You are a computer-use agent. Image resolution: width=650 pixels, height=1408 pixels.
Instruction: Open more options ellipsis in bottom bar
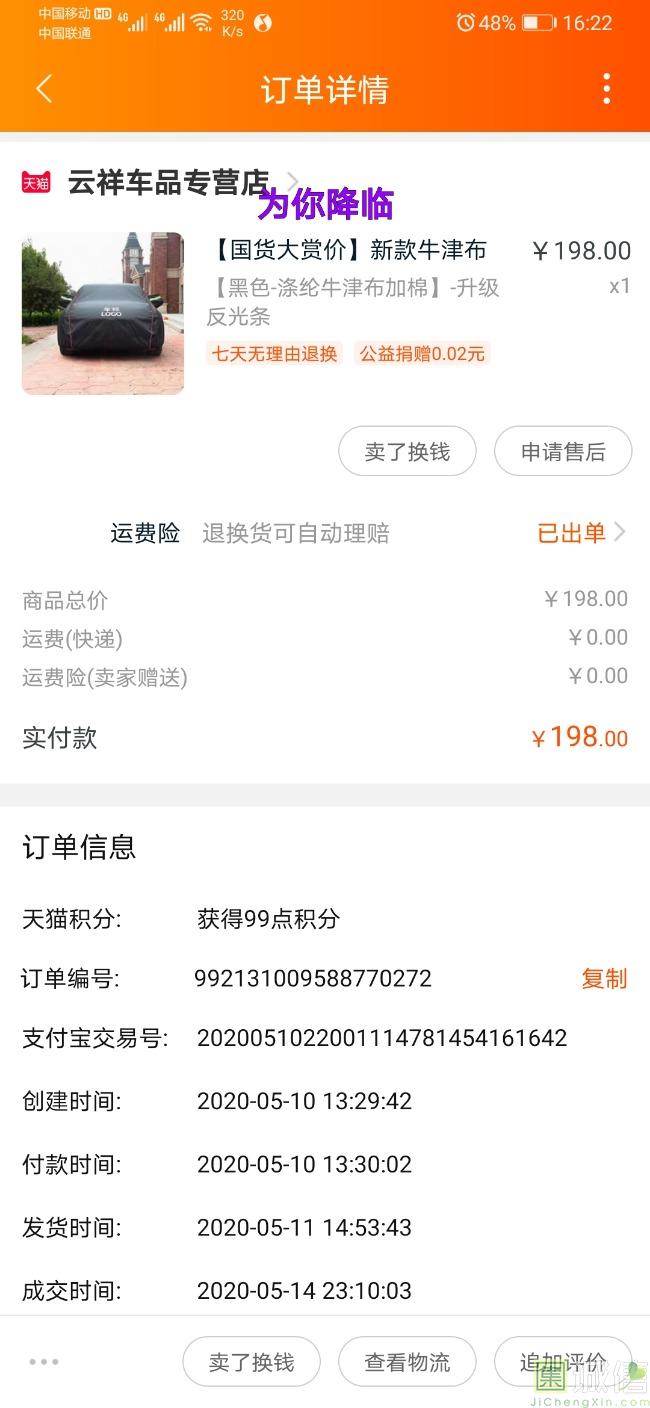[44, 1362]
